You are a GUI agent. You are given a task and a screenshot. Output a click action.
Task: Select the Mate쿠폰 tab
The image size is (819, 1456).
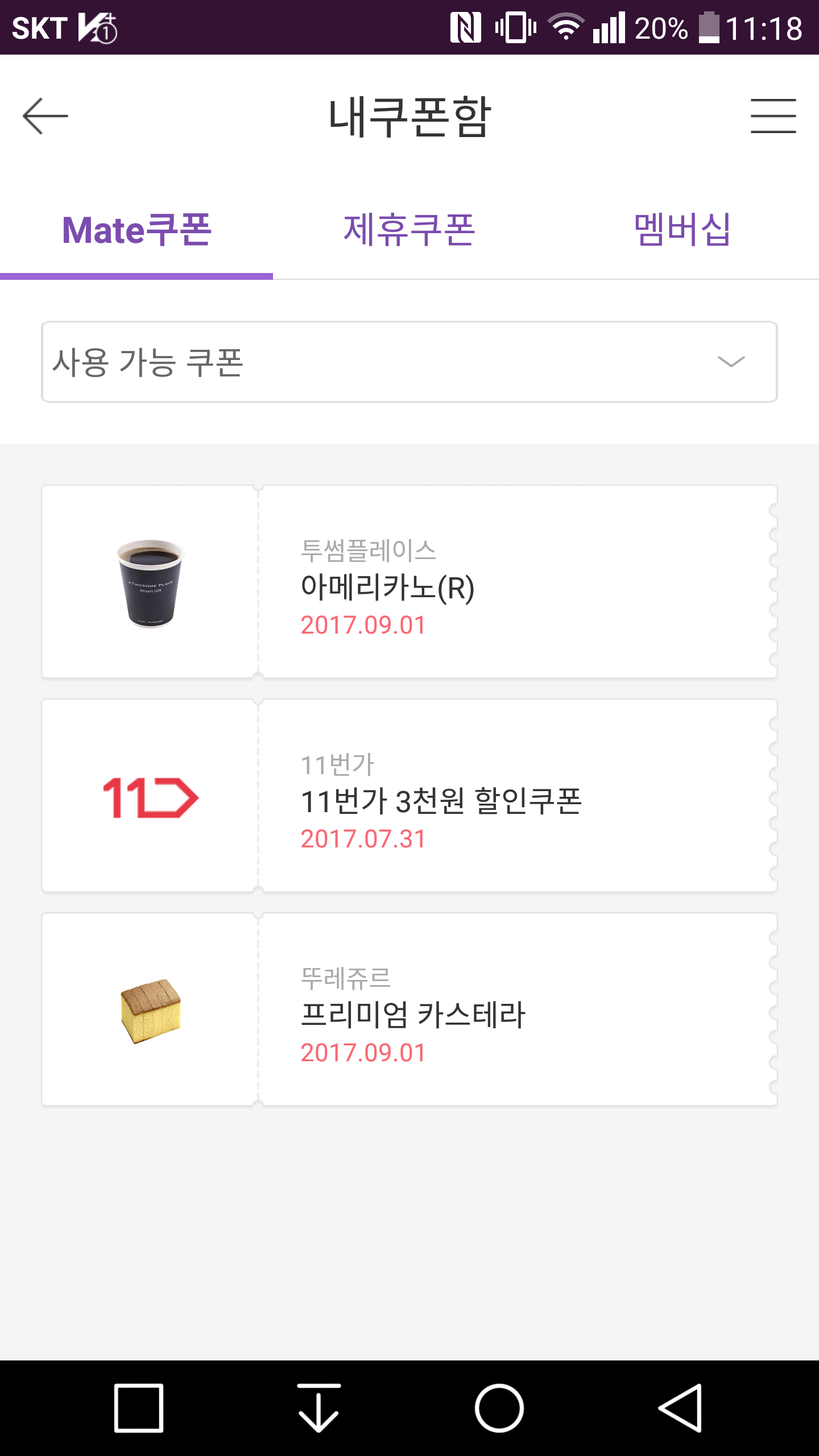click(x=136, y=230)
